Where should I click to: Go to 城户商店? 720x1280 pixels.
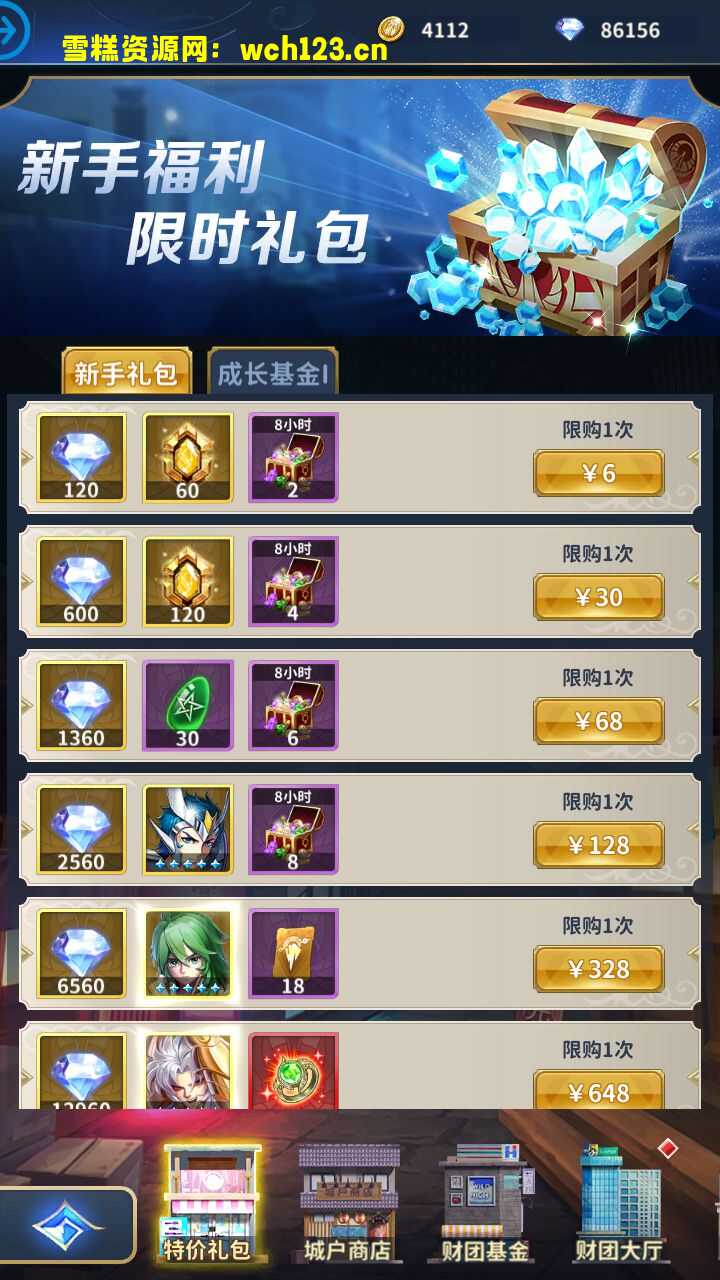coord(348,1205)
